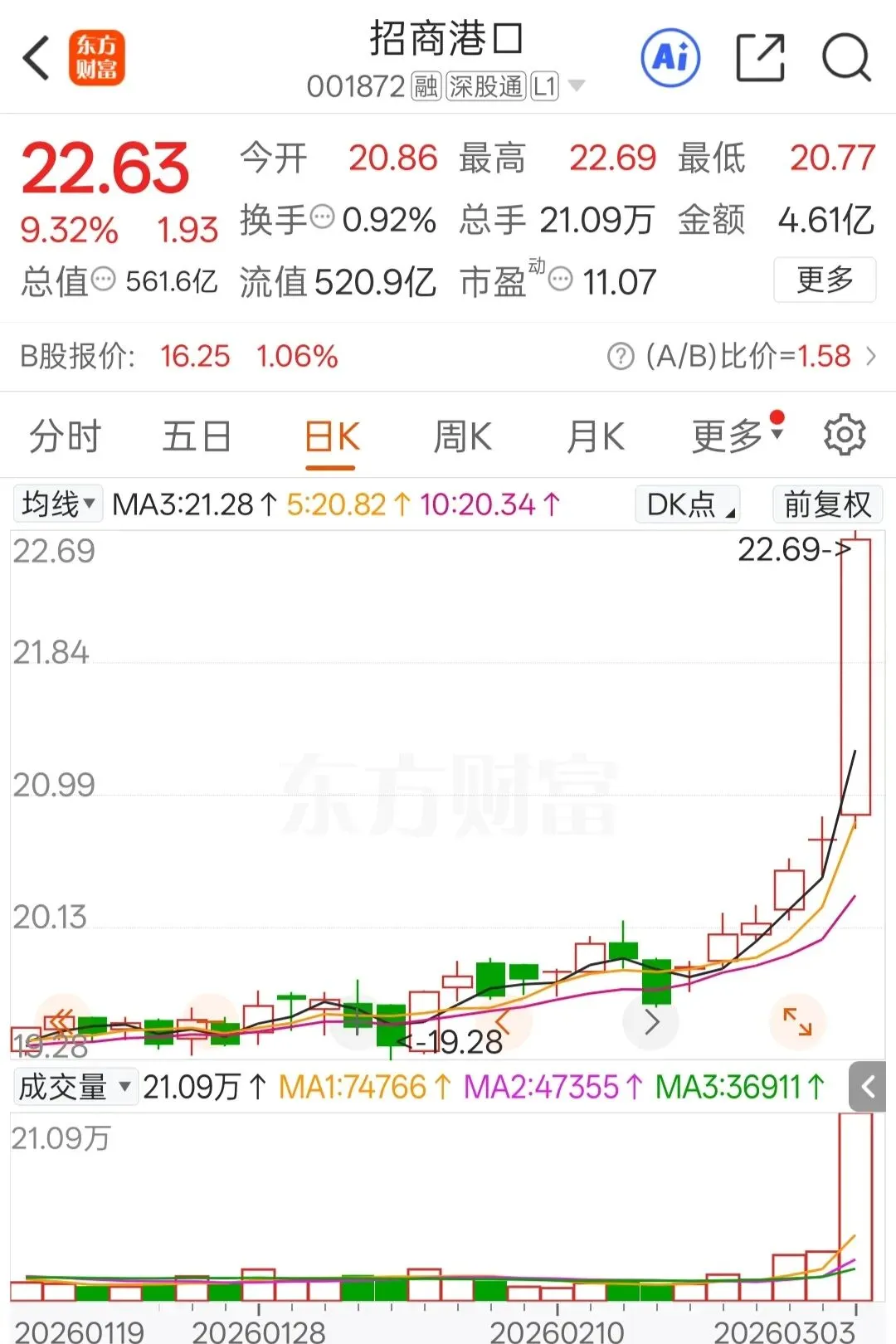Open the 均线 indicator dropdown
896x1344 pixels.
(x=58, y=504)
